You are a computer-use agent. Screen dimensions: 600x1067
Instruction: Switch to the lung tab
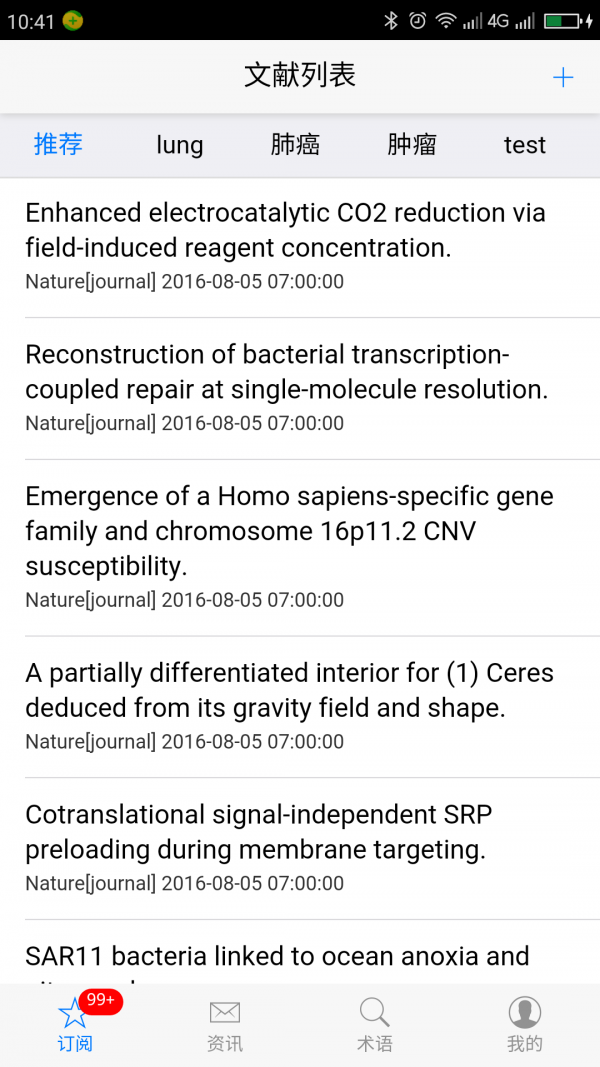coord(180,145)
